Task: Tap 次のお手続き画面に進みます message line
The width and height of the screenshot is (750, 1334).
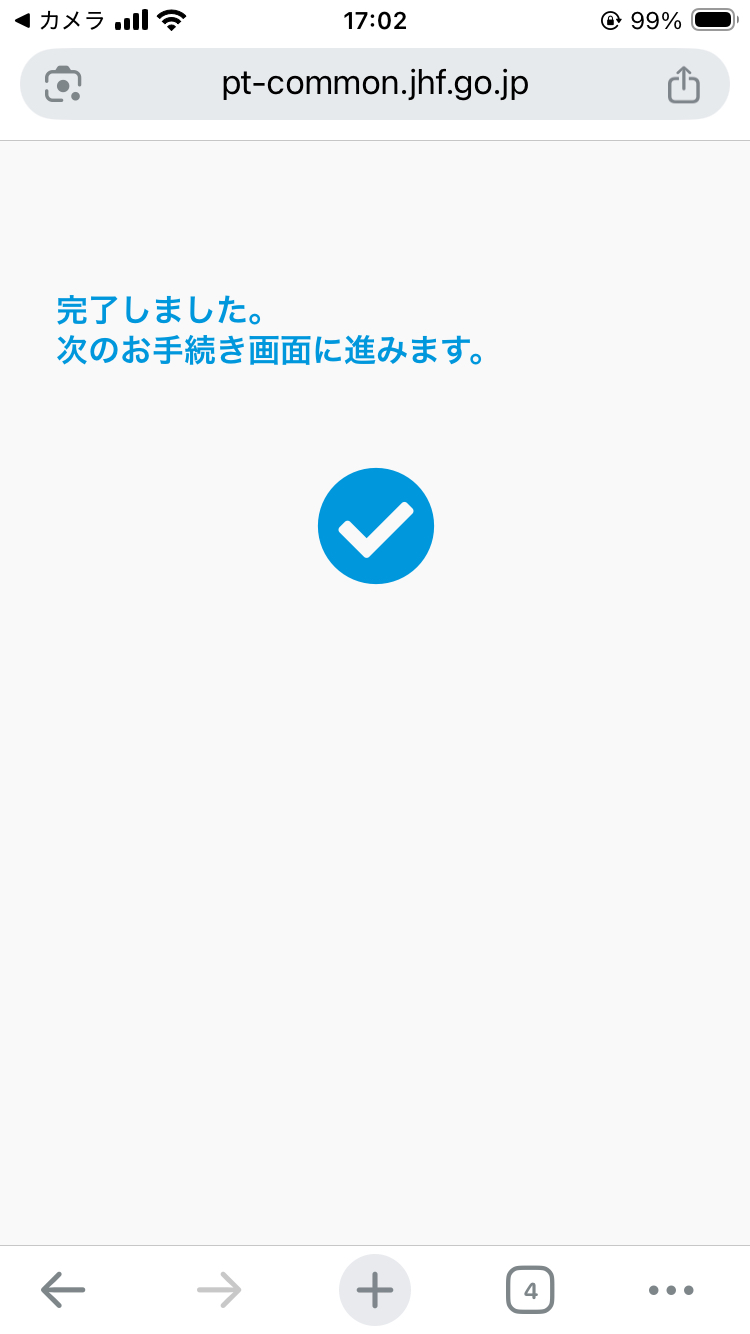Action: pos(272,351)
